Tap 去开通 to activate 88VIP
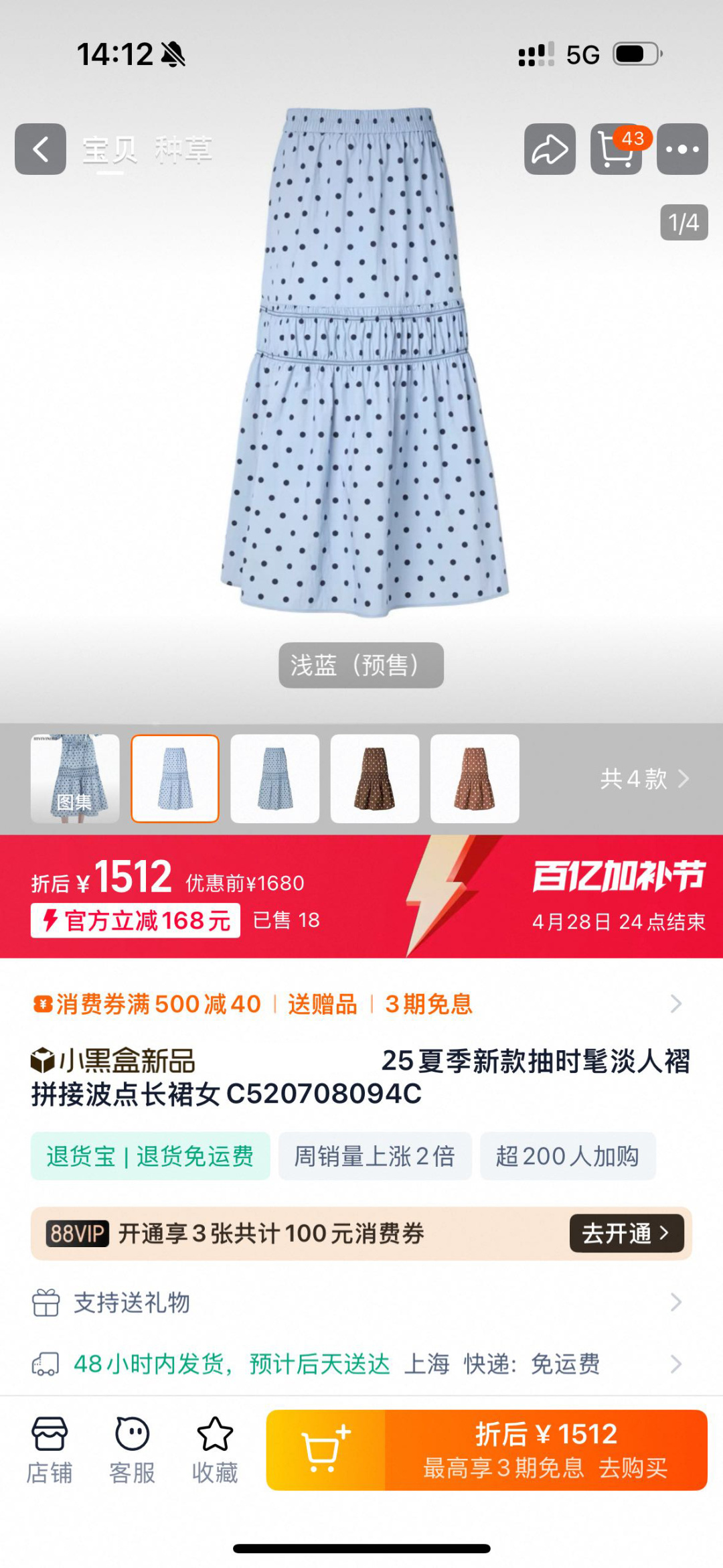This screenshot has width=723, height=1568. [627, 1233]
